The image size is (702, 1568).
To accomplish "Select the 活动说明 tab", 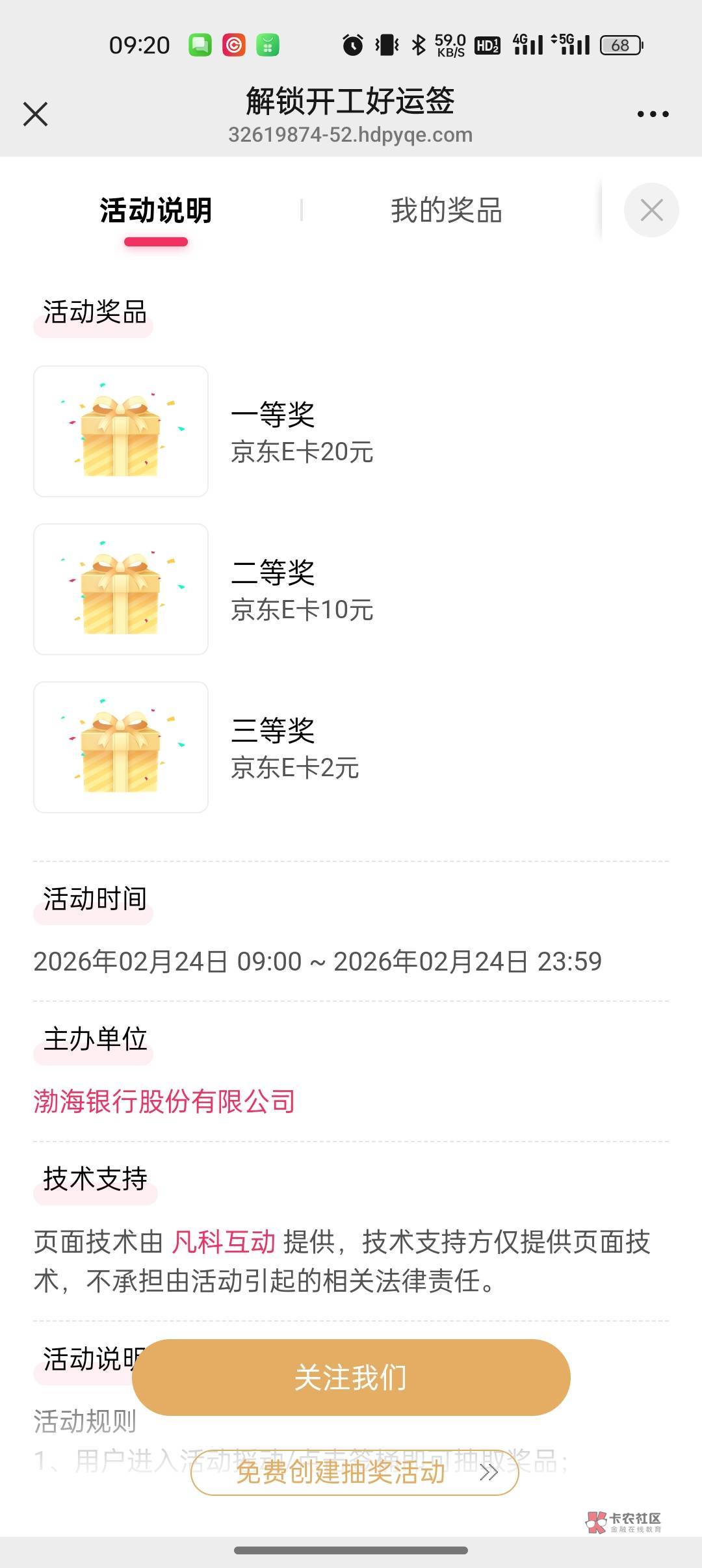I will pos(156,211).
